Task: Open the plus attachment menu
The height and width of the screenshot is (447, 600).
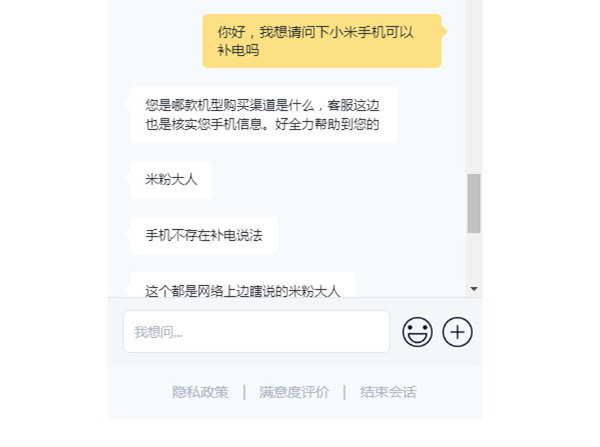Action: click(457, 332)
